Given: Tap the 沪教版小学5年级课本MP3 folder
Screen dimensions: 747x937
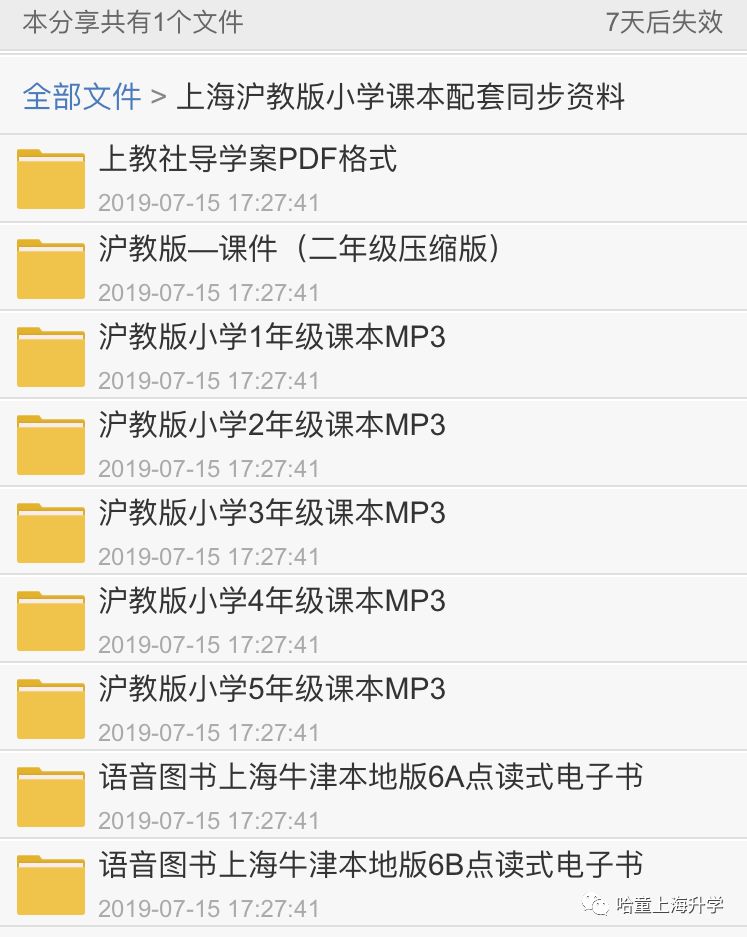Looking at the screenshot, I should [272, 689].
